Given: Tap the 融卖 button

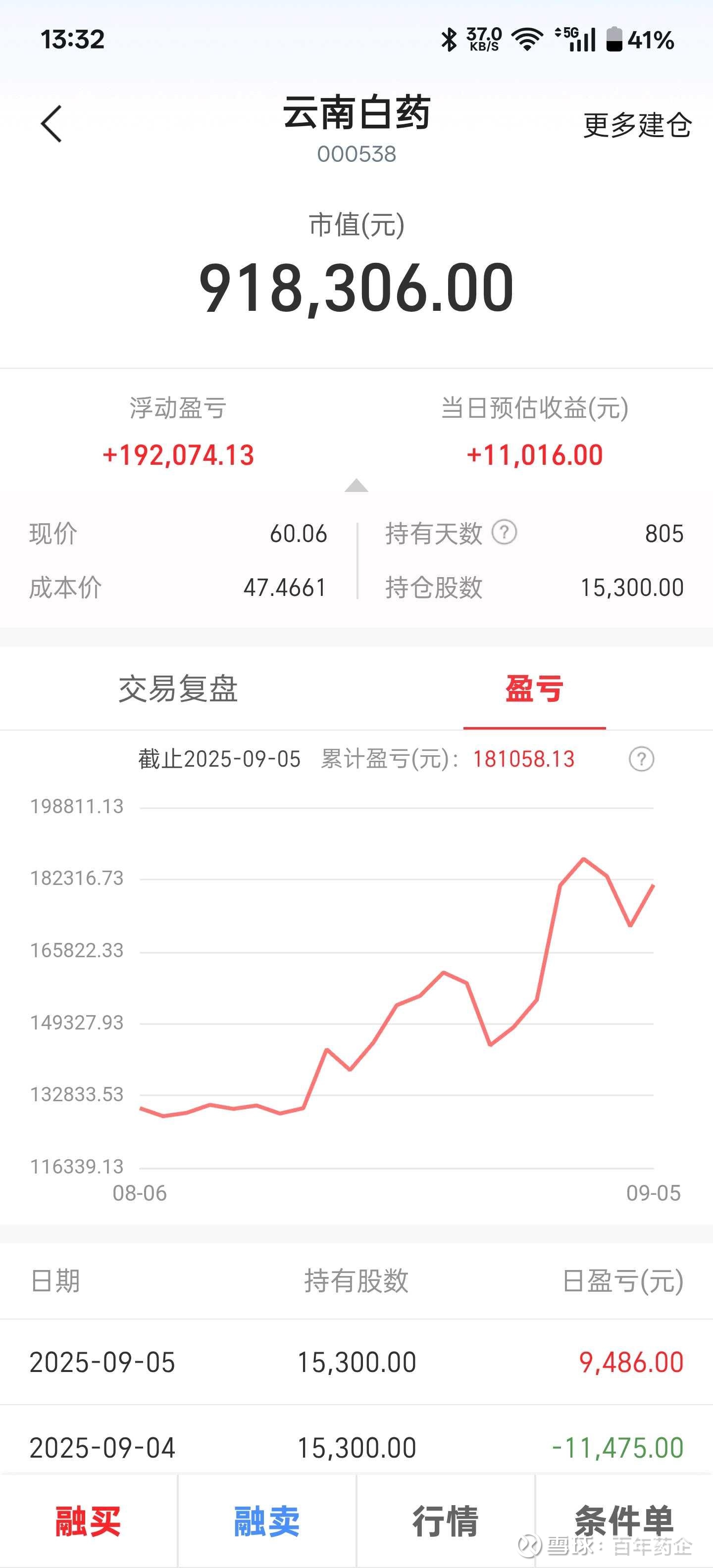Looking at the screenshot, I should click(x=267, y=1521).
